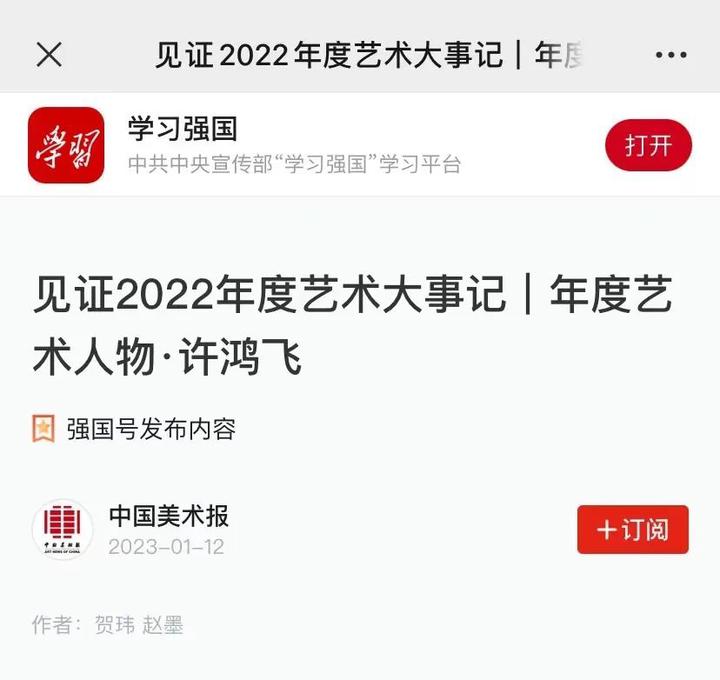Screen dimensions: 720x680
Task: Open the three-dot overflow menu
Action: tap(671, 55)
